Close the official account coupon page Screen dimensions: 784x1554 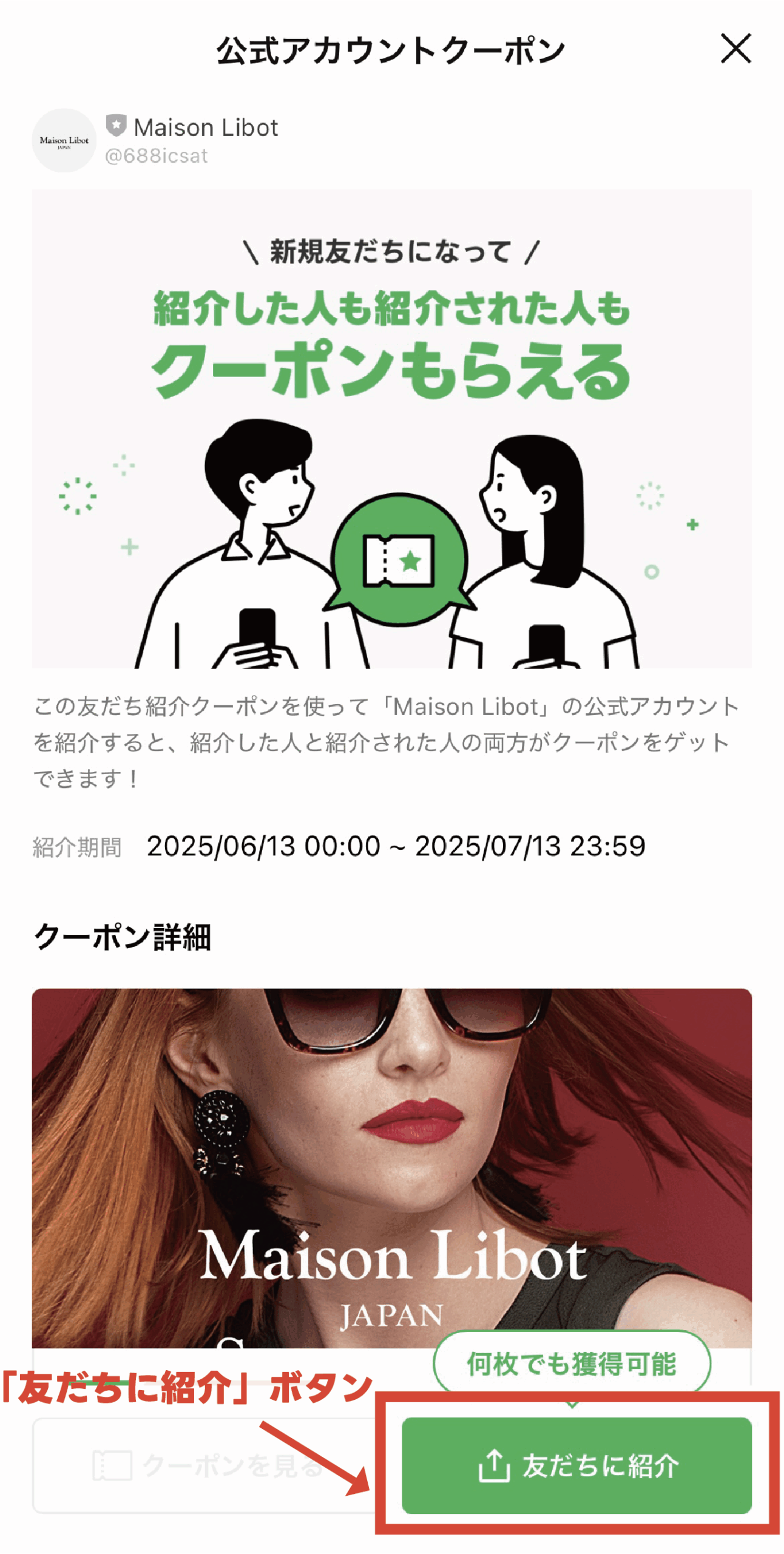tap(735, 49)
